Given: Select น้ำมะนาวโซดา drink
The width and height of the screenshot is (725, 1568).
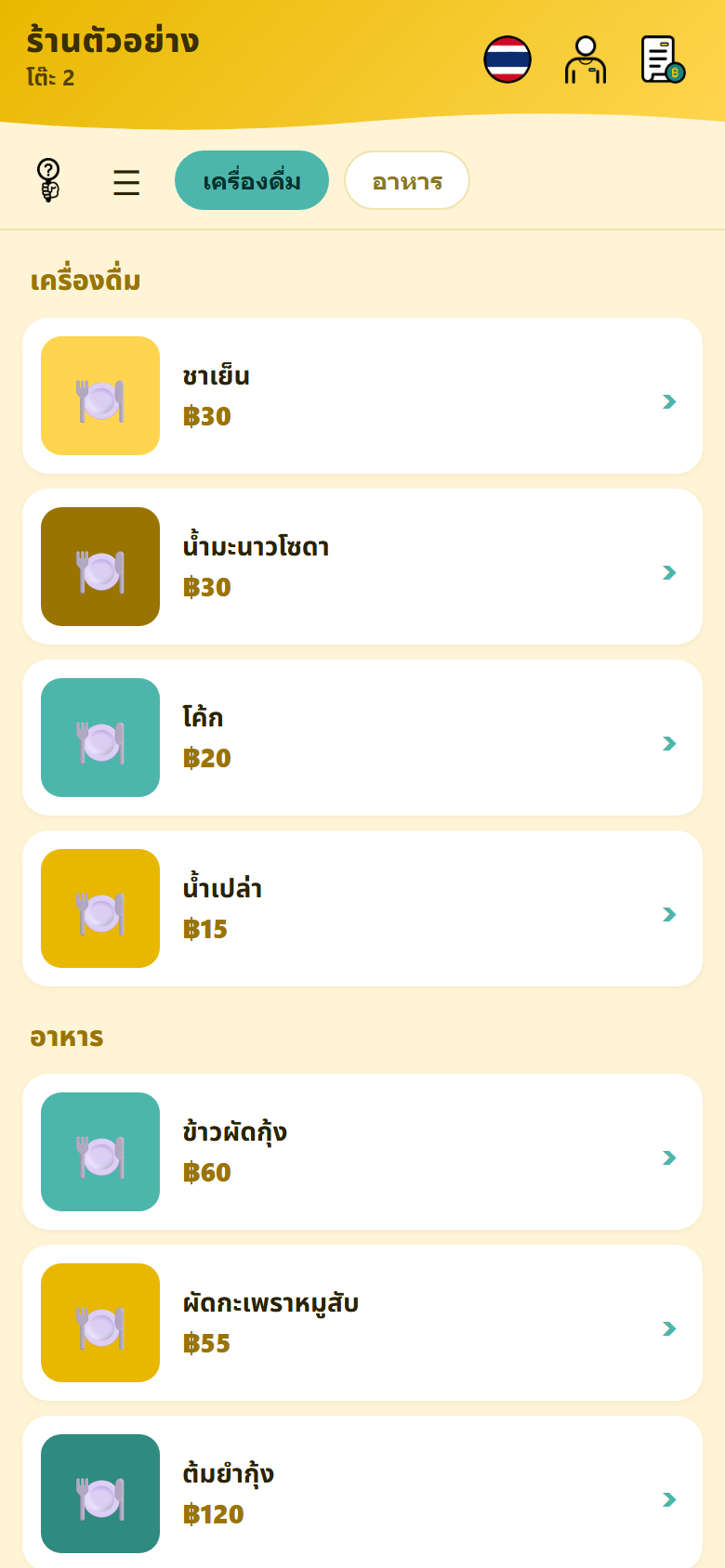Looking at the screenshot, I should 362,567.
